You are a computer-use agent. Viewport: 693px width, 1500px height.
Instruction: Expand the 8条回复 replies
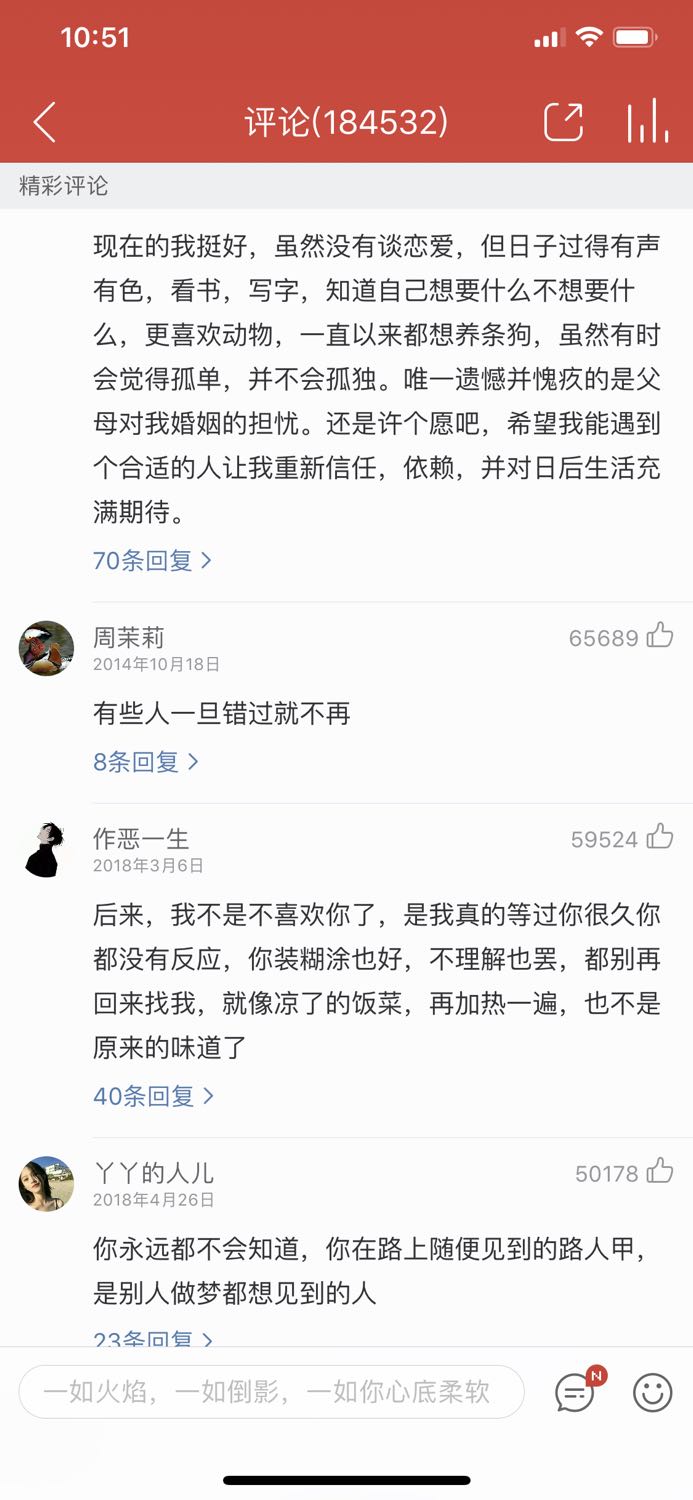(146, 762)
